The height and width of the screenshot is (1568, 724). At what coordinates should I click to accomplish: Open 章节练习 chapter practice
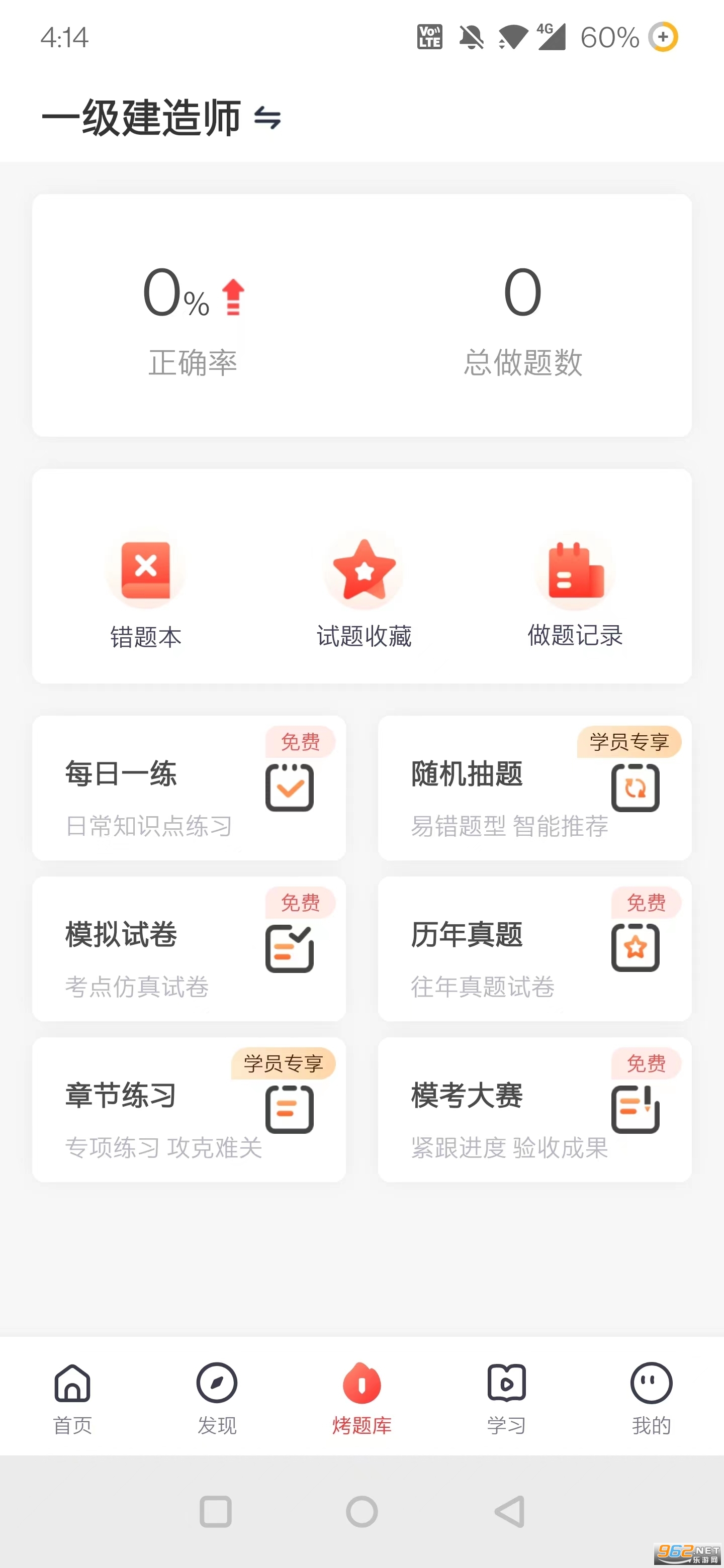click(189, 1110)
